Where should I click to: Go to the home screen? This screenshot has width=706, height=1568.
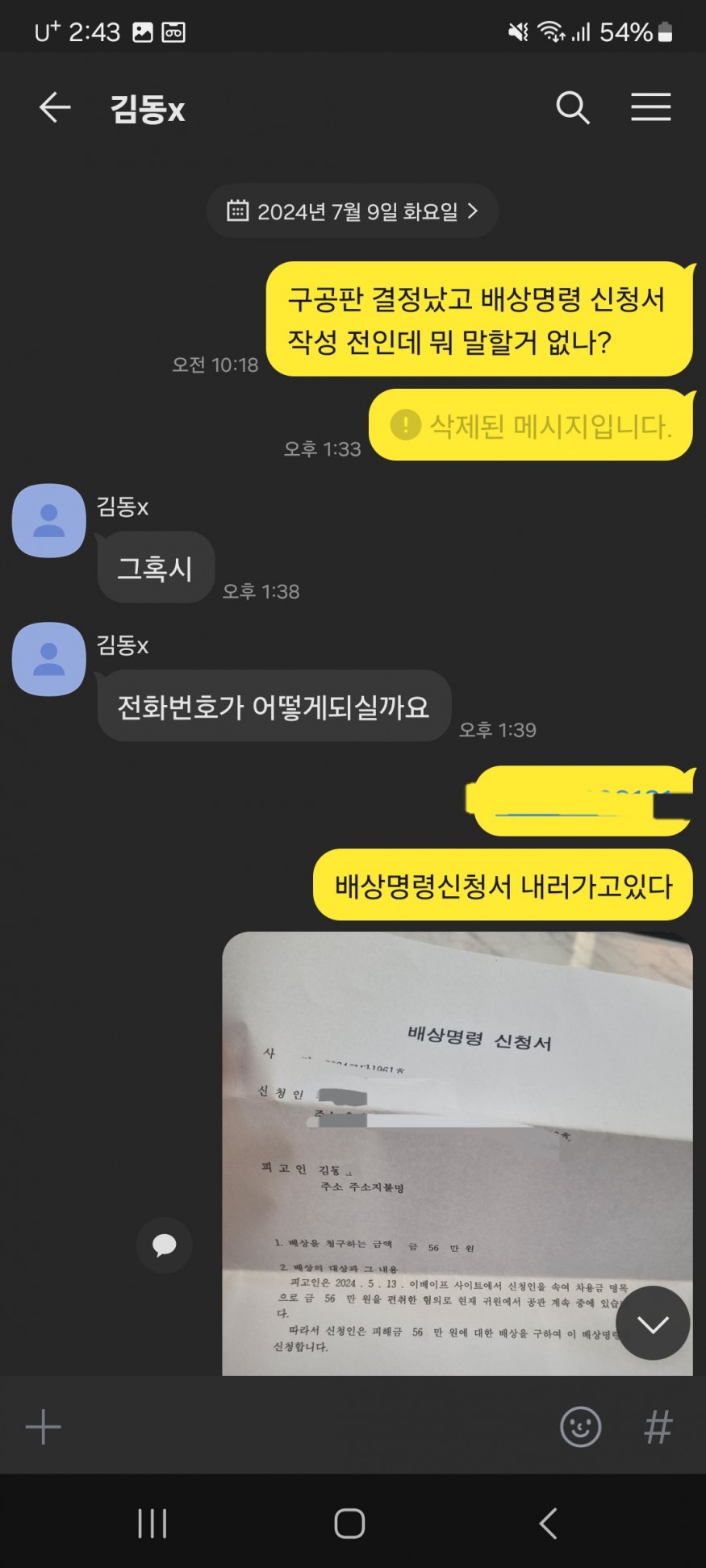[x=349, y=1524]
